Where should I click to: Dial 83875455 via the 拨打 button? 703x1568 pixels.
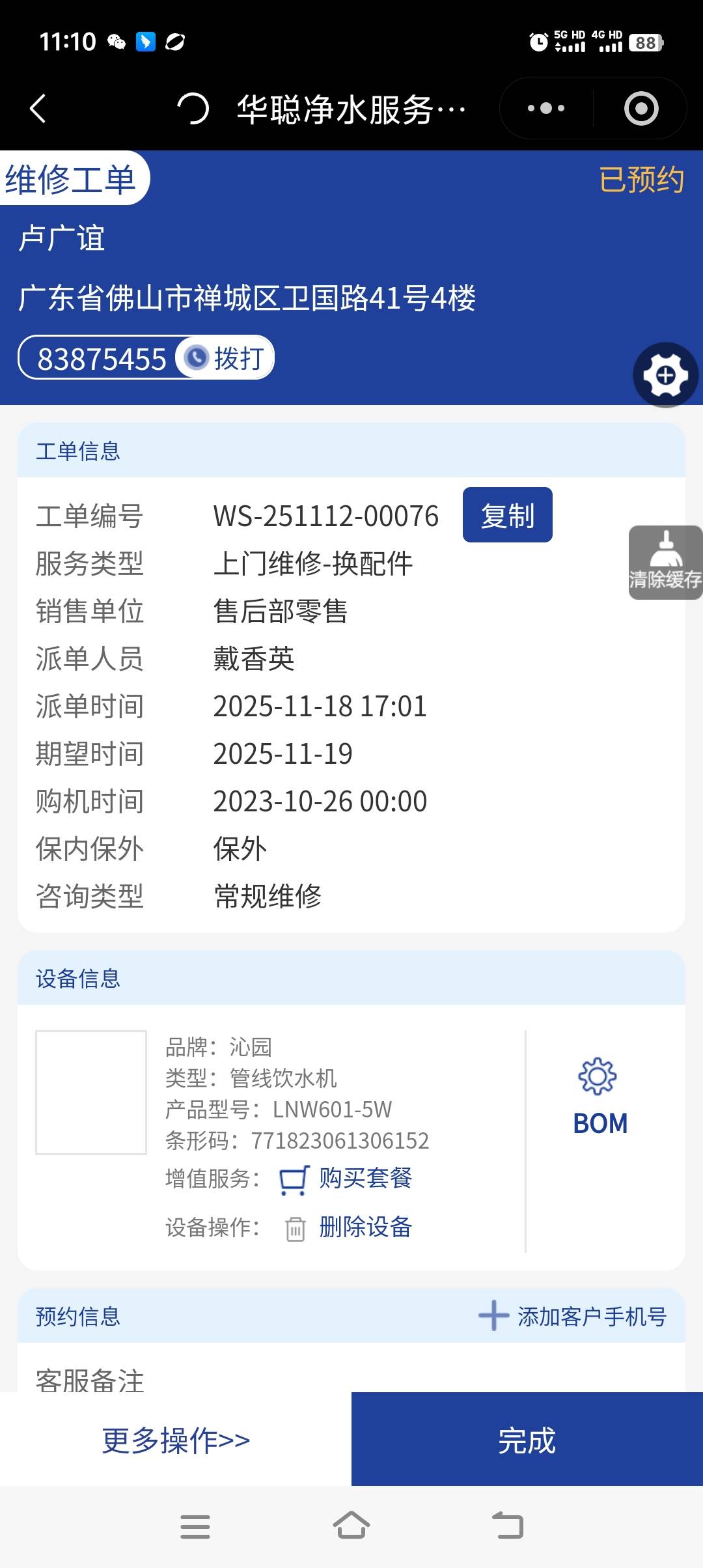coord(225,358)
